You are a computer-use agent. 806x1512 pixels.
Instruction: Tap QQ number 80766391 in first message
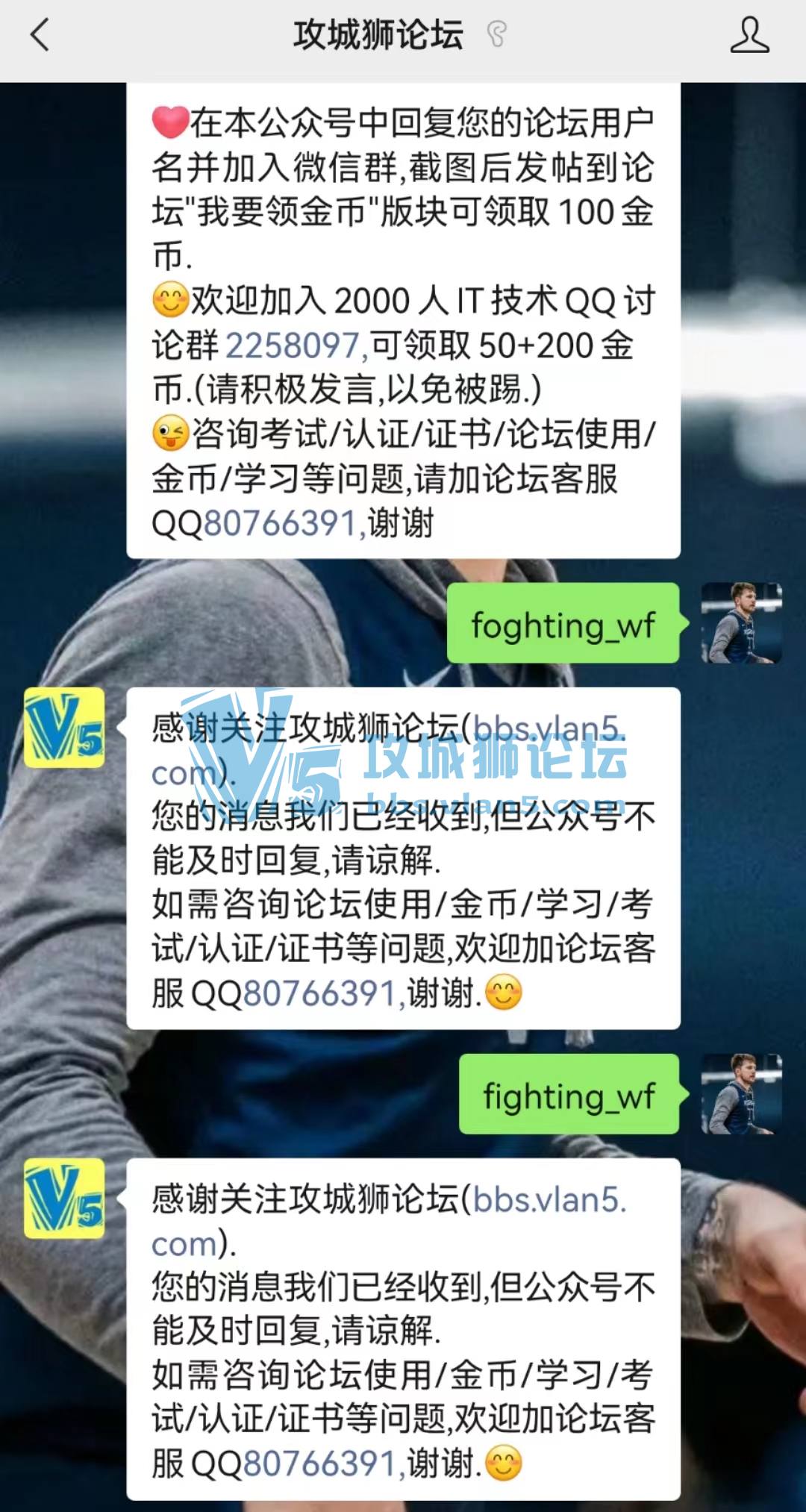281,523
